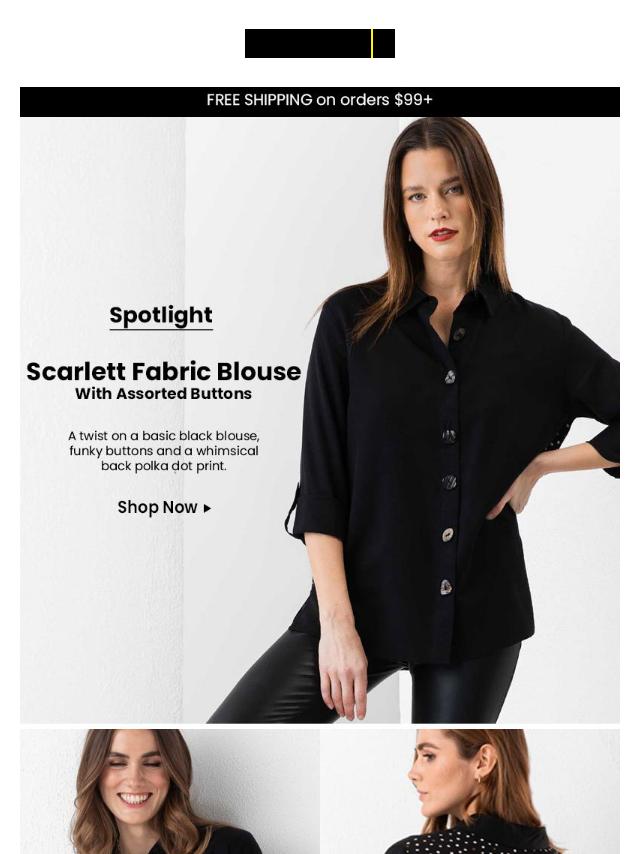
Task: Open the polka dot back view photo
Action: pos(470,791)
